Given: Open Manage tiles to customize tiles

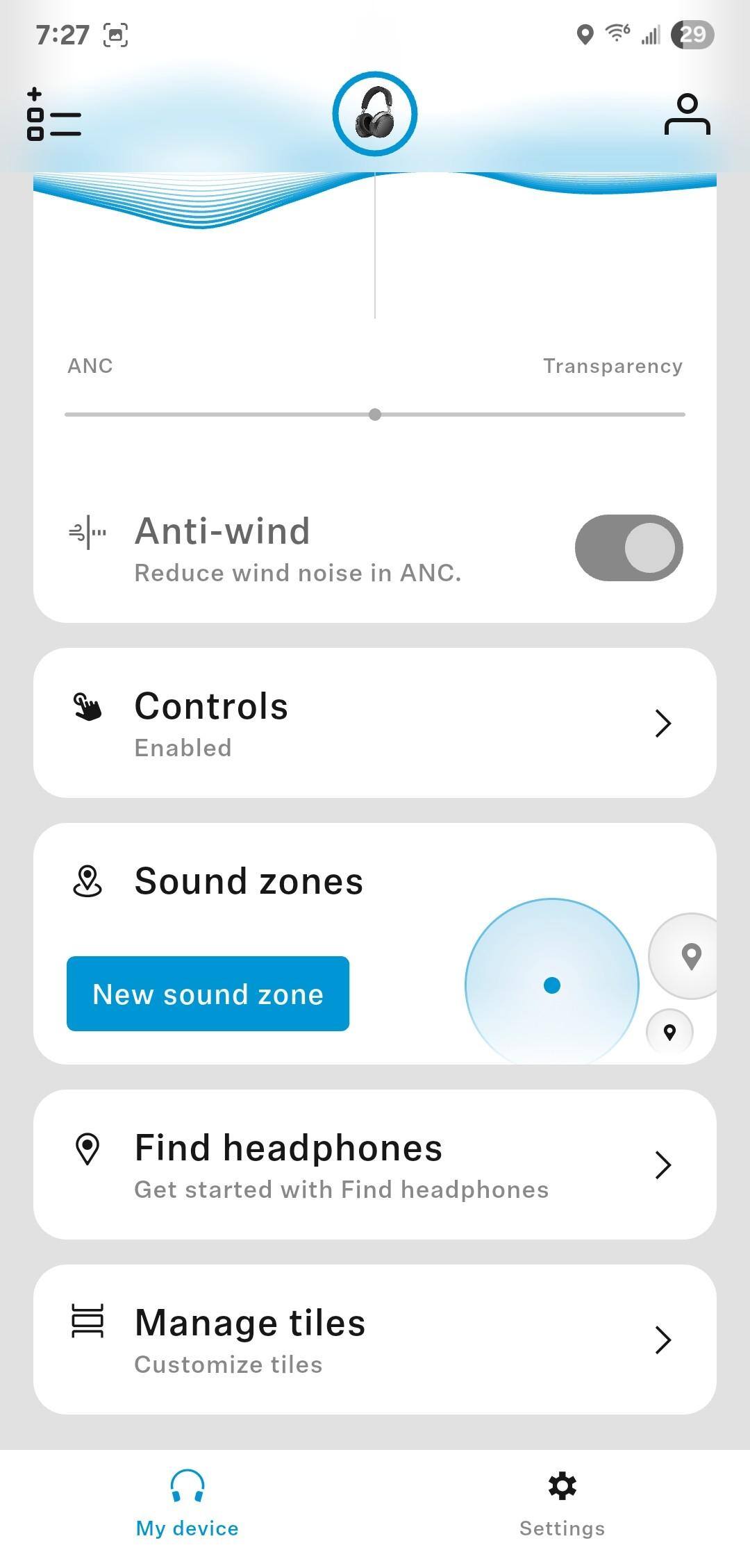Looking at the screenshot, I should coord(375,1340).
